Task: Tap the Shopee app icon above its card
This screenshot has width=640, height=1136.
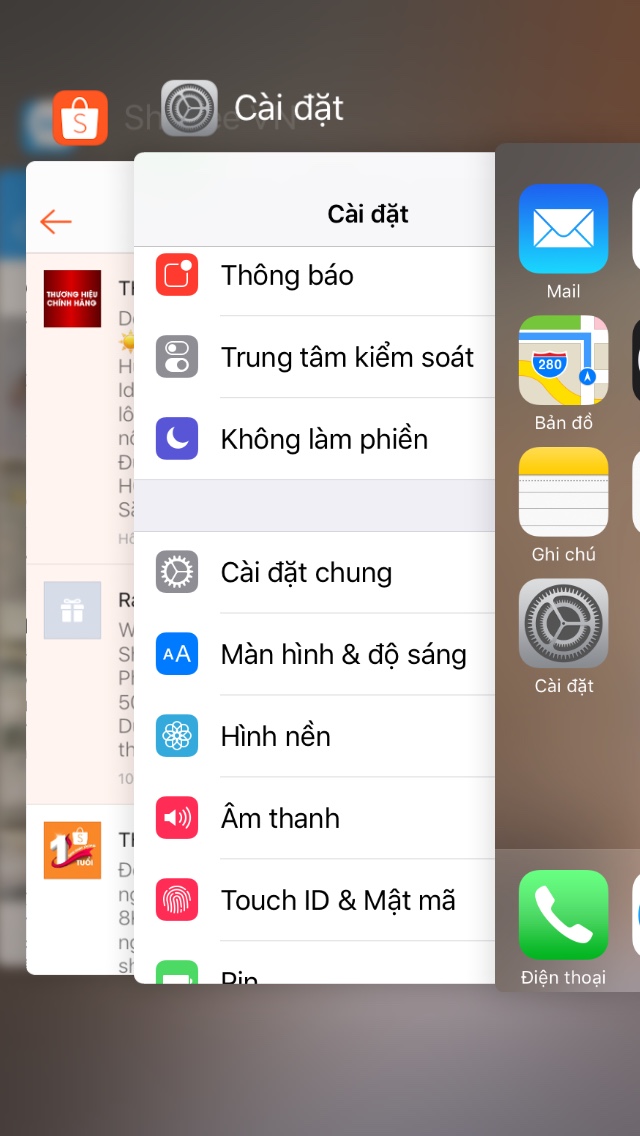Action: (79, 118)
